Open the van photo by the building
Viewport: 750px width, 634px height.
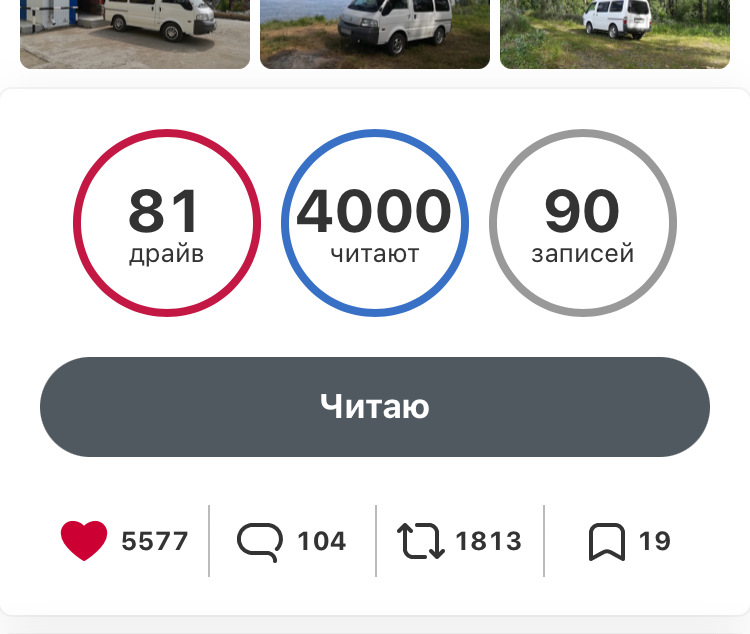tap(135, 33)
